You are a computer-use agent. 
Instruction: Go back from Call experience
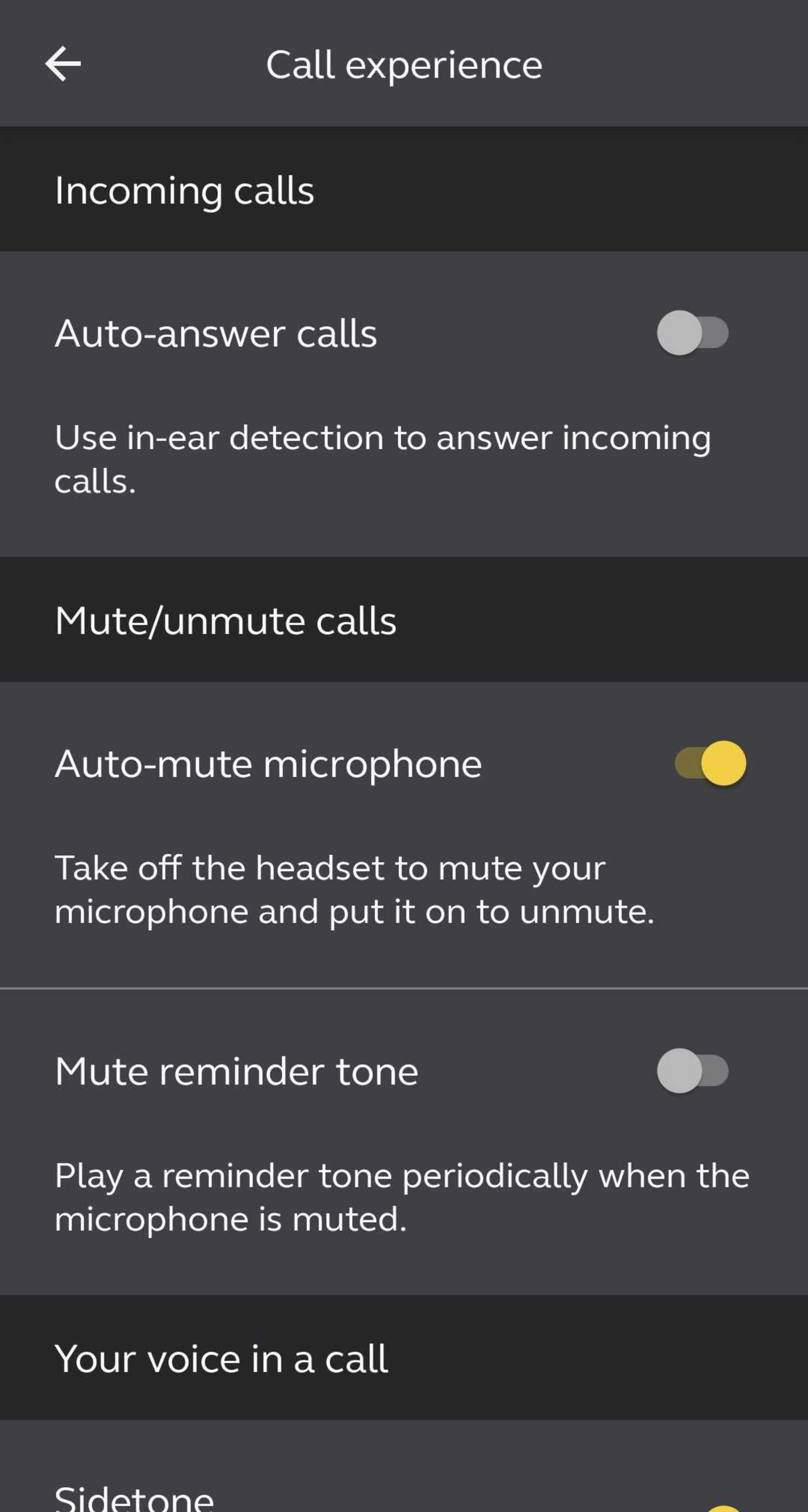[x=63, y=64]
